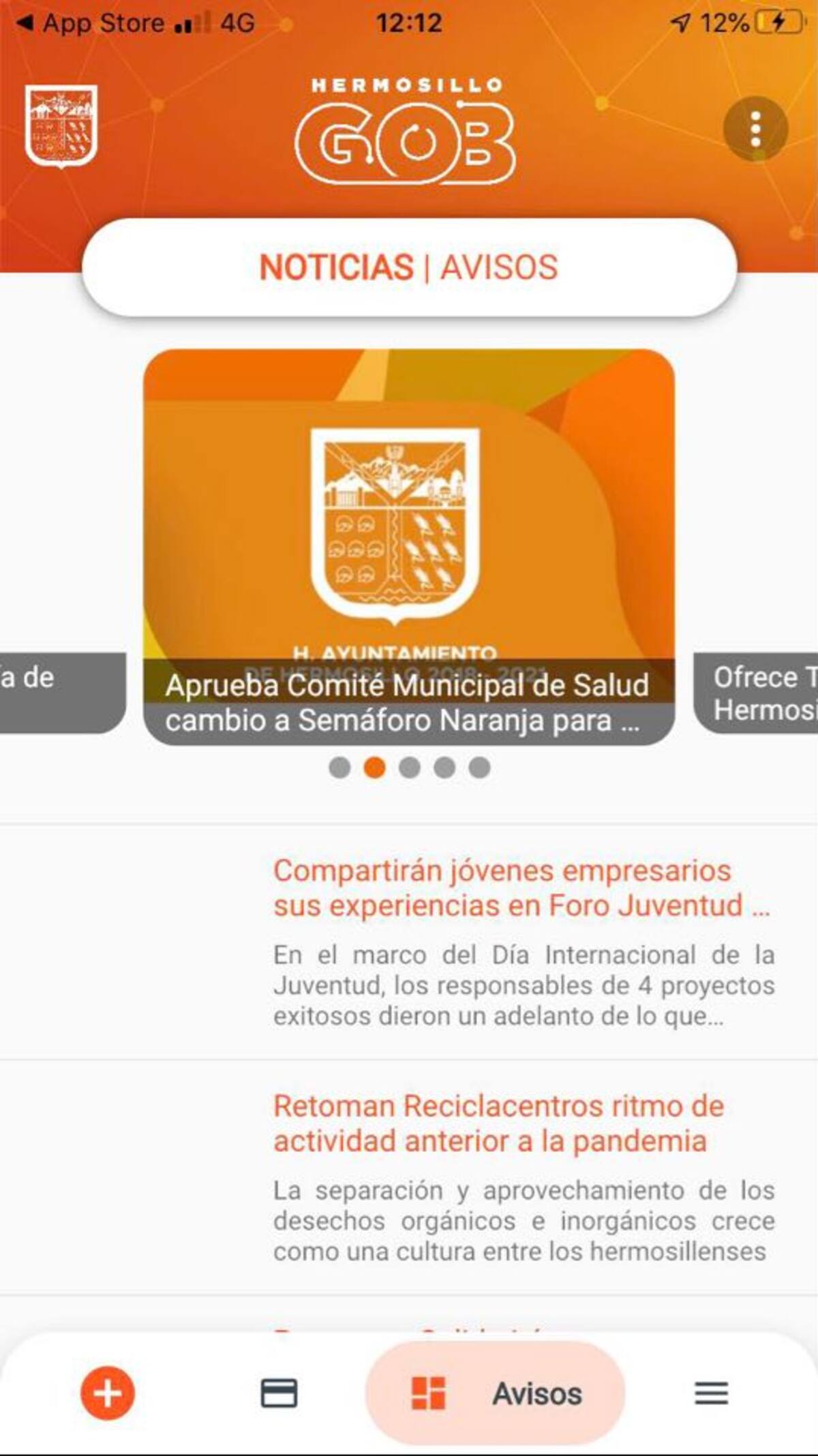Screen dimensions: 818x1456
Task: Open the three-dot overflow menu
Action: tap(755, 130)
